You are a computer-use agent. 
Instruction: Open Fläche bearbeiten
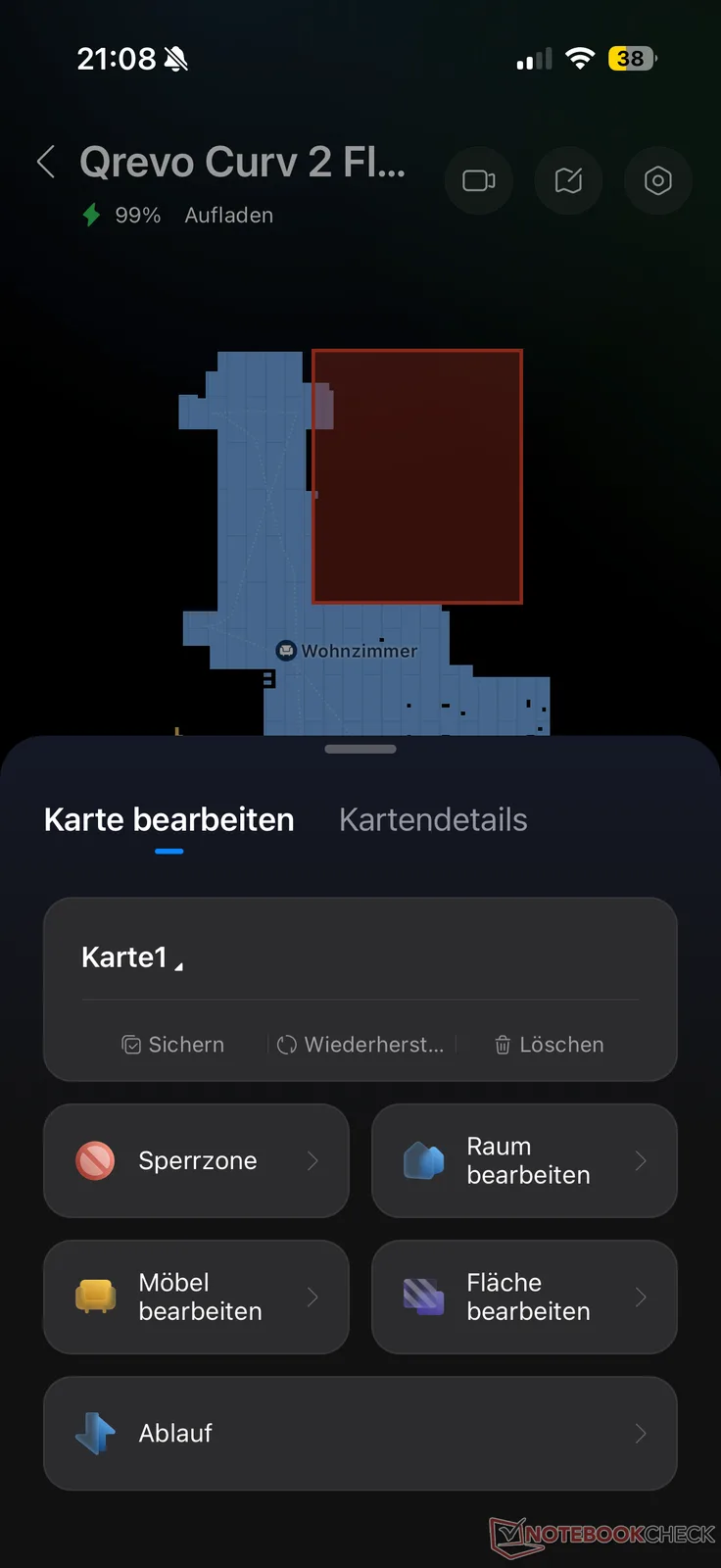[x=524, y=1297]
